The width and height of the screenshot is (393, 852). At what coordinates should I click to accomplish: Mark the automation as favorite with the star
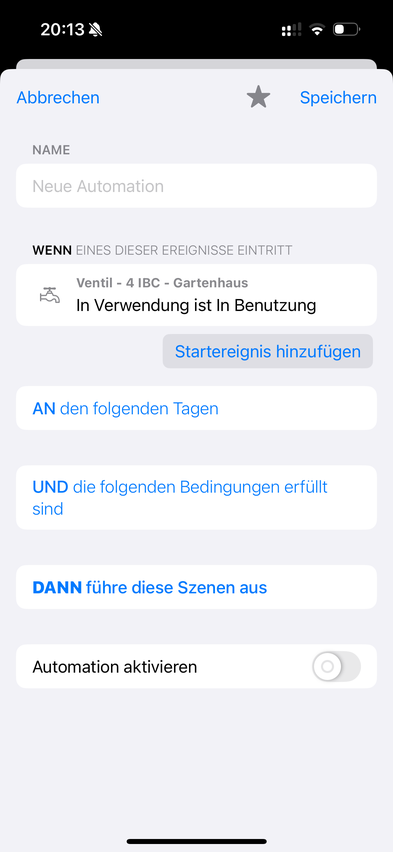[258, 98]
